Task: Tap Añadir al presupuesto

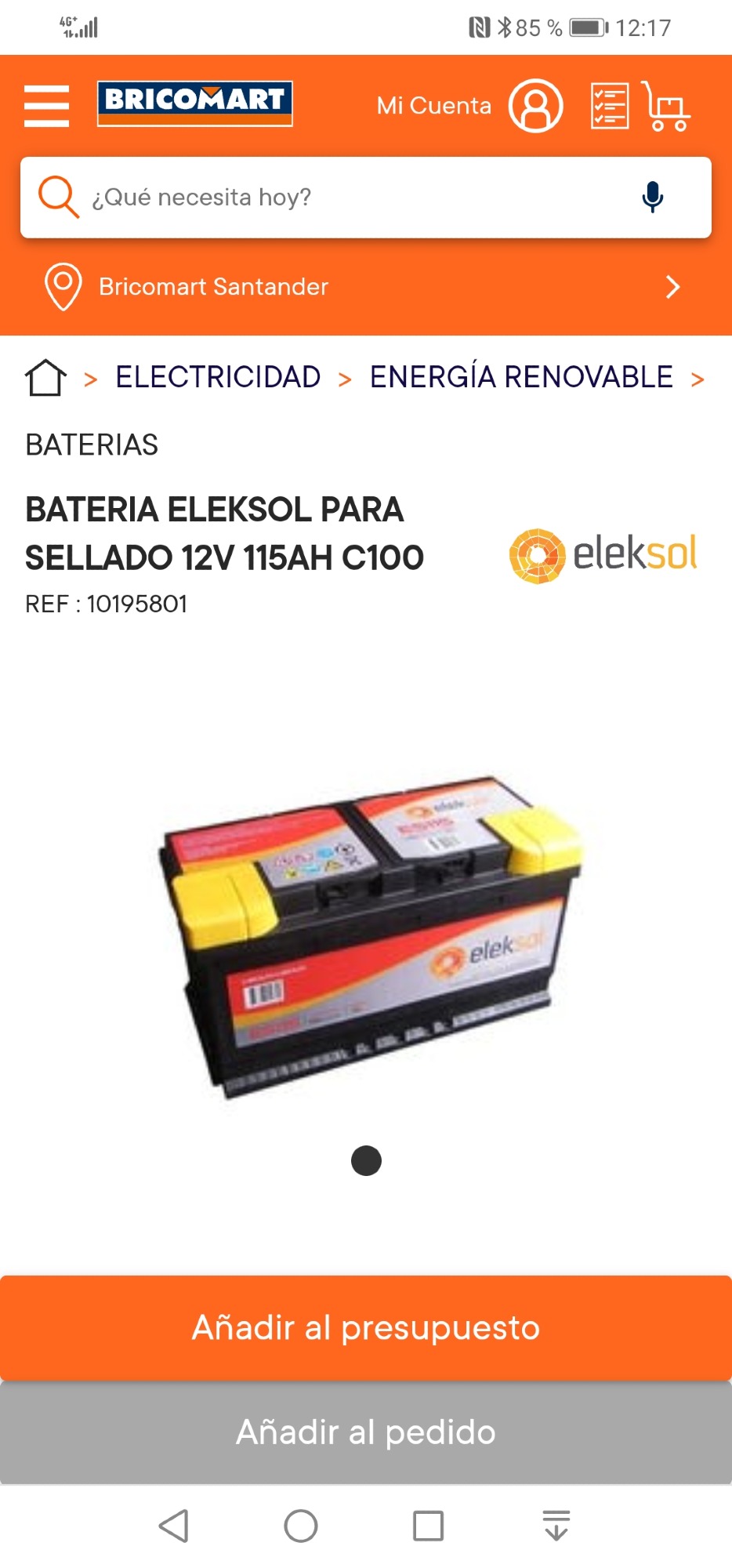Action: click(366, 1328)
